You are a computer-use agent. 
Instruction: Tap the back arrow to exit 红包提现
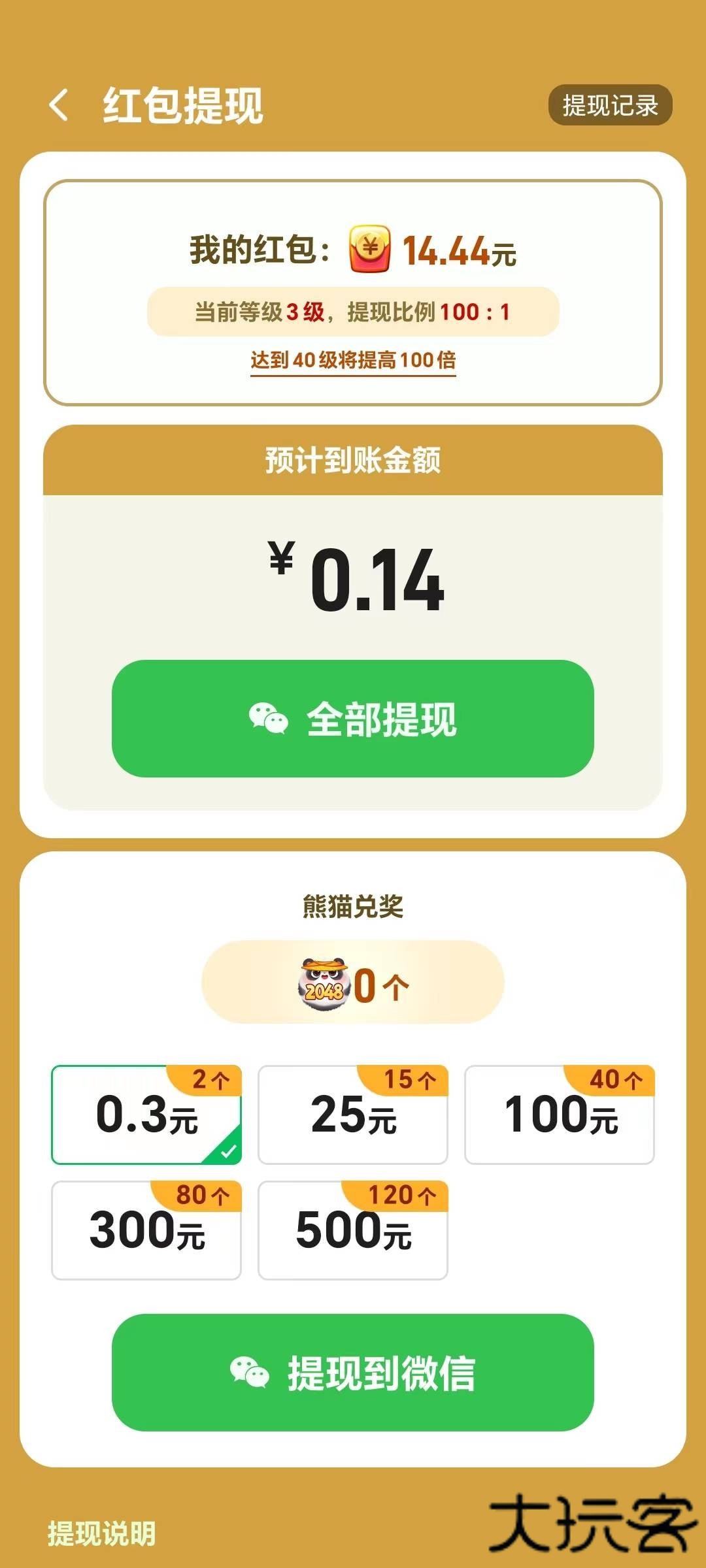click(x=59, y=105)
